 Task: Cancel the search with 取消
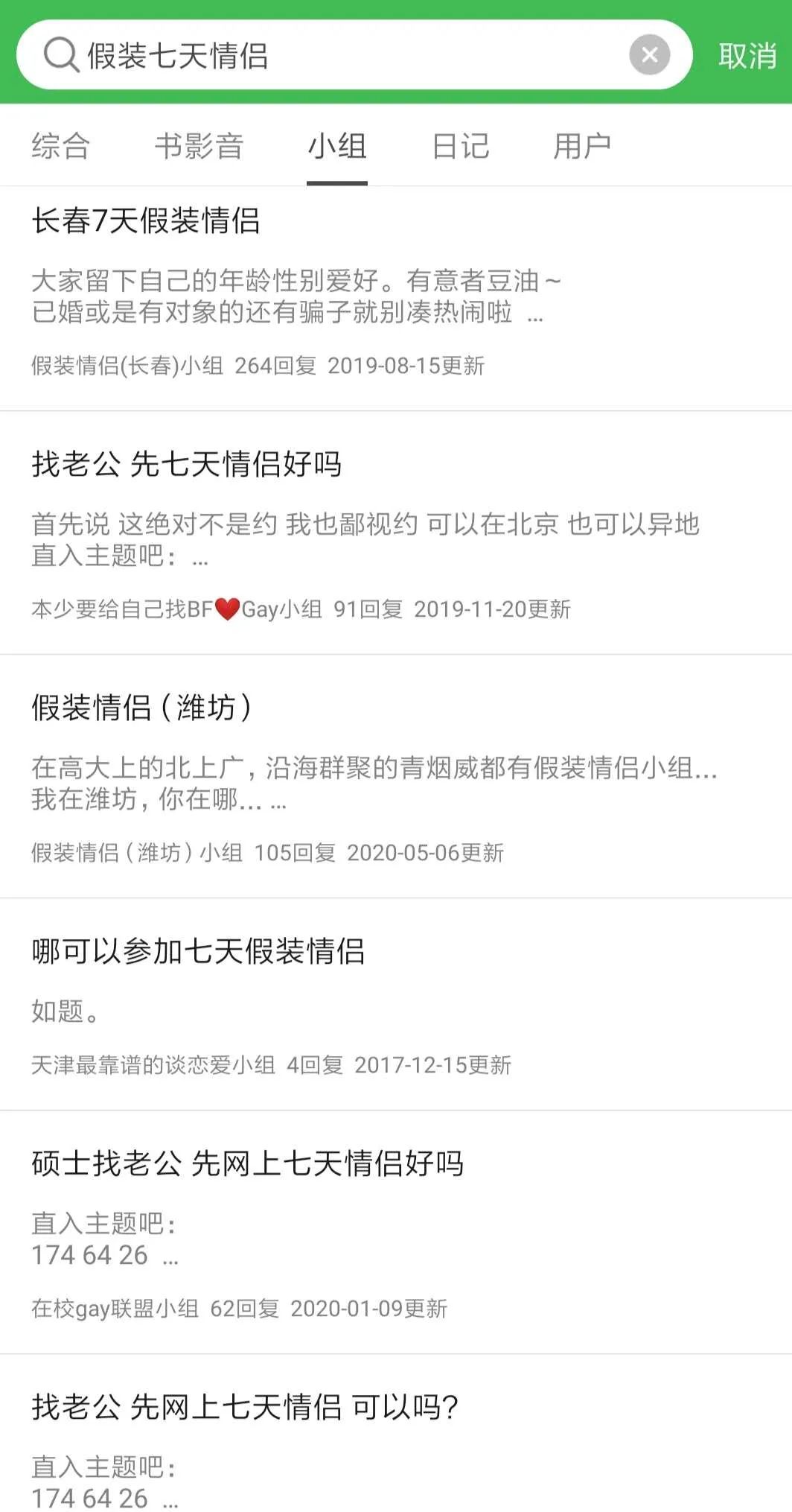(747, 56)
